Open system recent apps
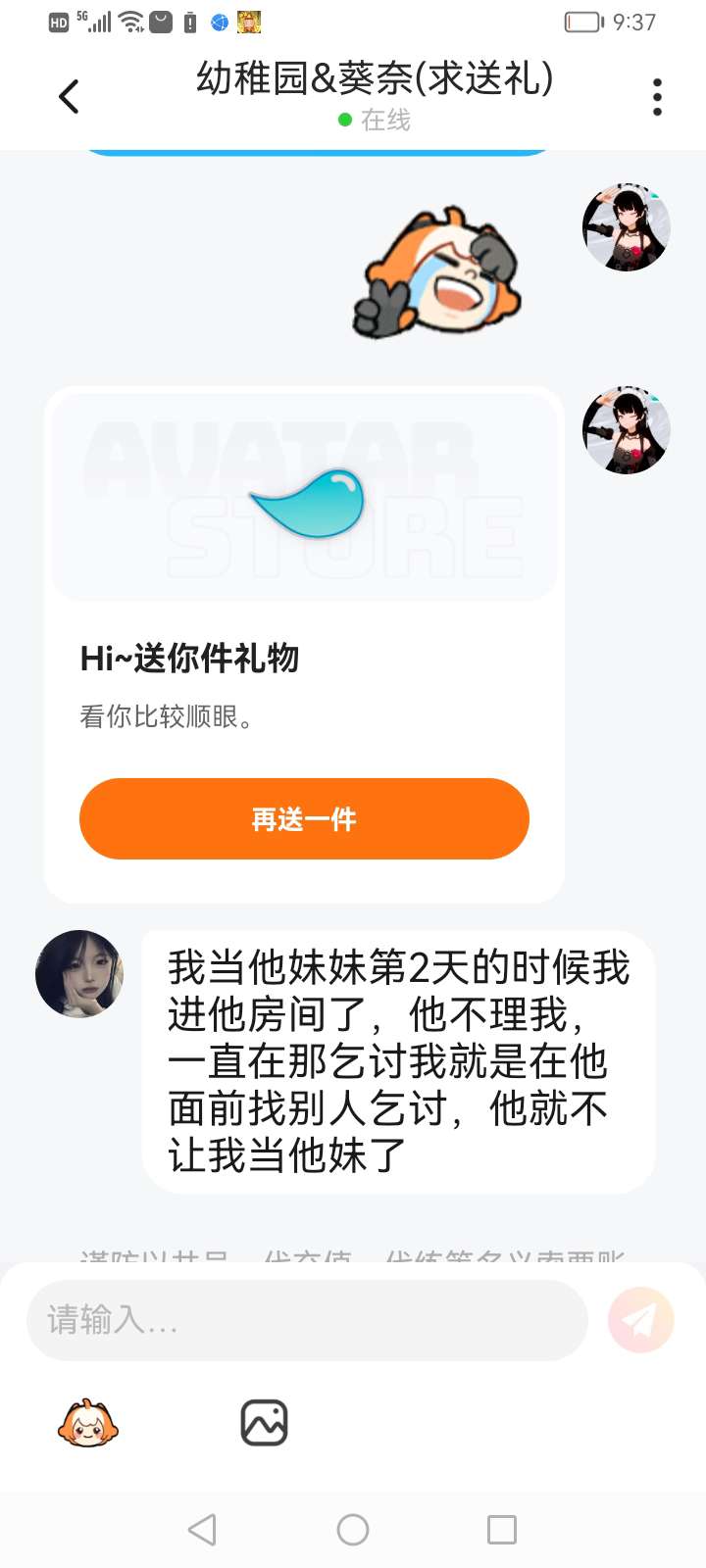Viewport: 706px width, 1568px height. (x=502, y=1530)
